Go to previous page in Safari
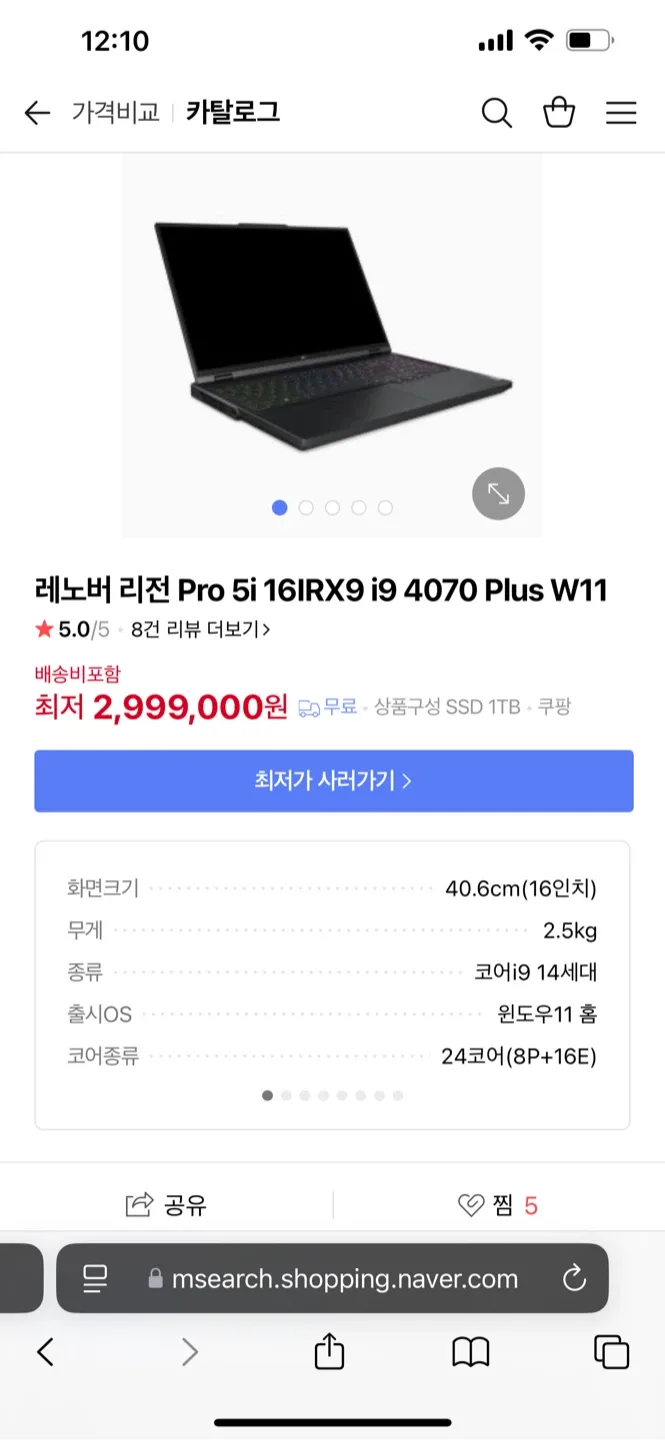665x1440 pixels. tap(45, 1353)
